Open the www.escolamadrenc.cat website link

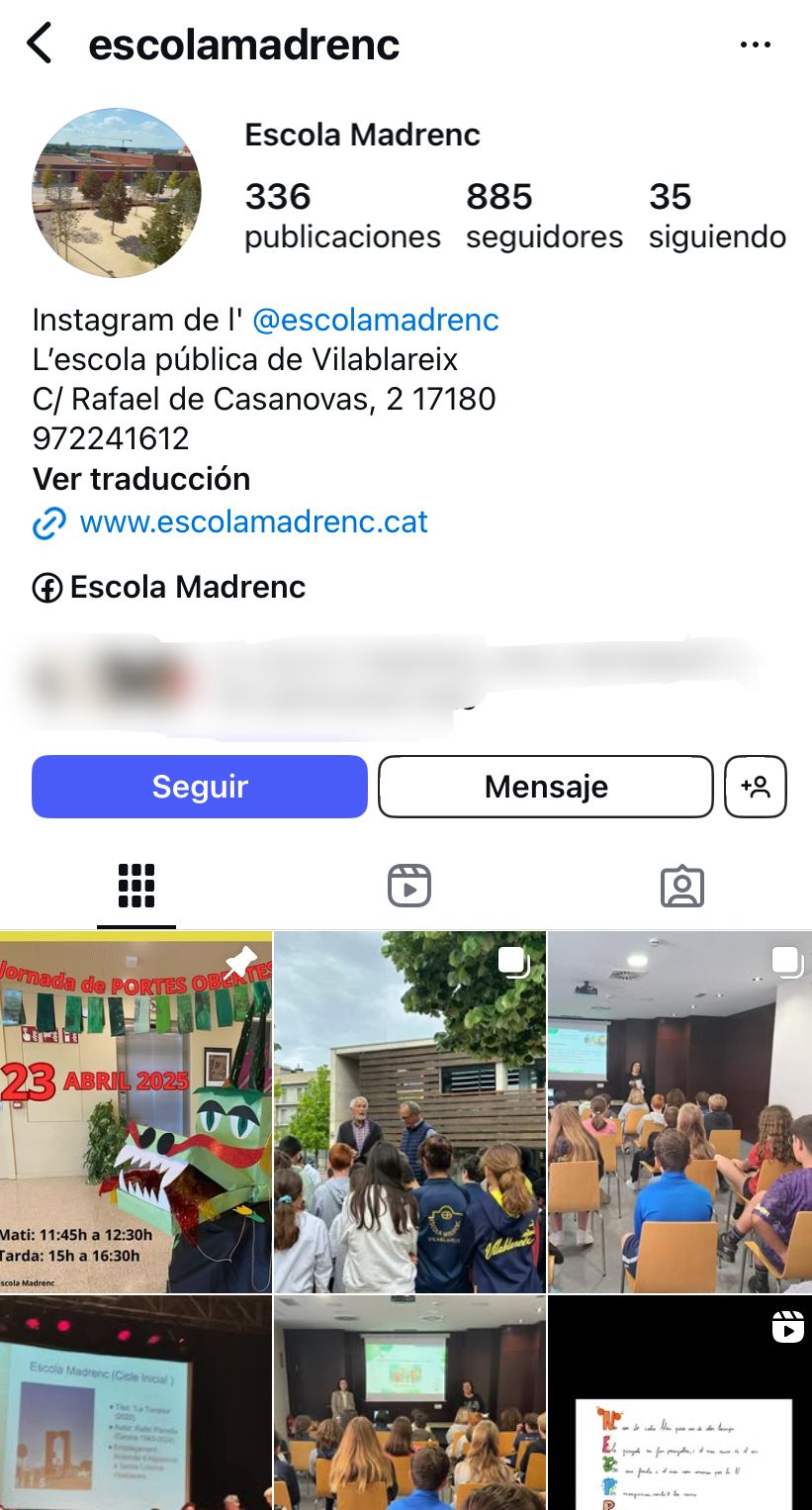253,521
